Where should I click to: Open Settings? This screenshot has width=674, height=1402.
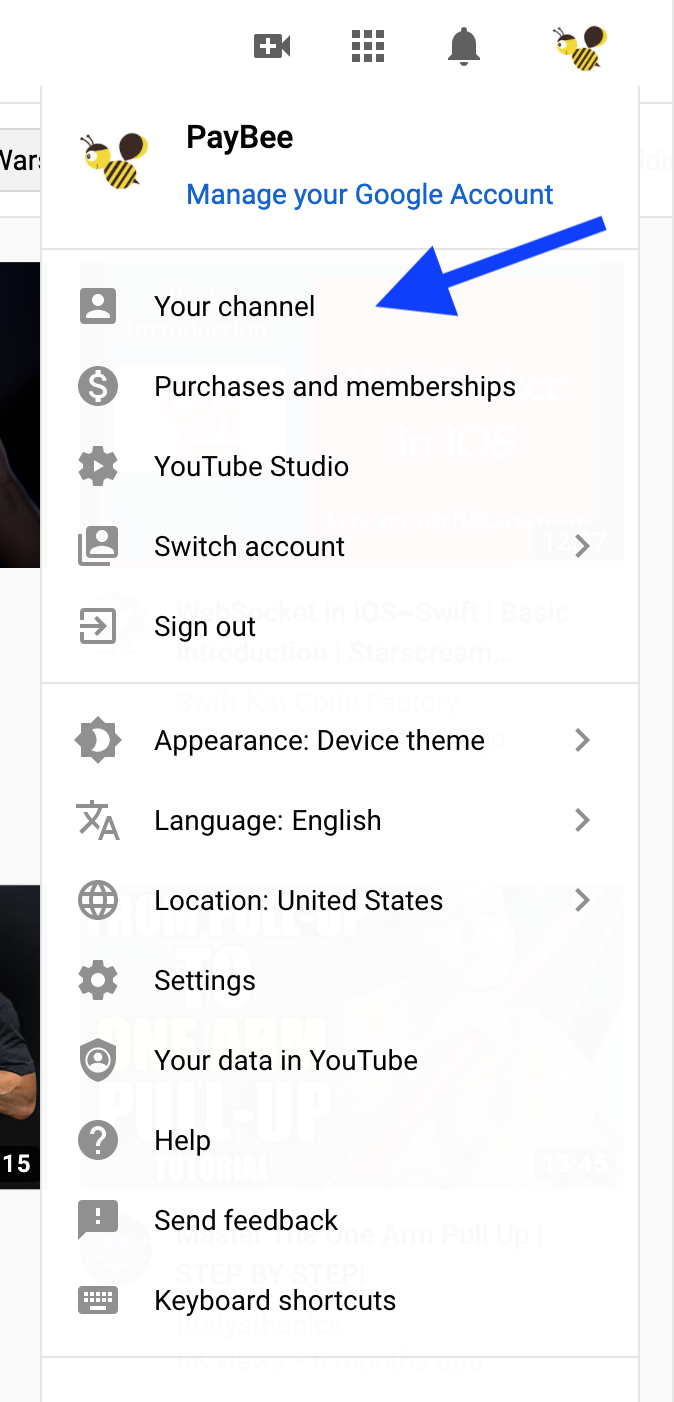tap(205, 980)
